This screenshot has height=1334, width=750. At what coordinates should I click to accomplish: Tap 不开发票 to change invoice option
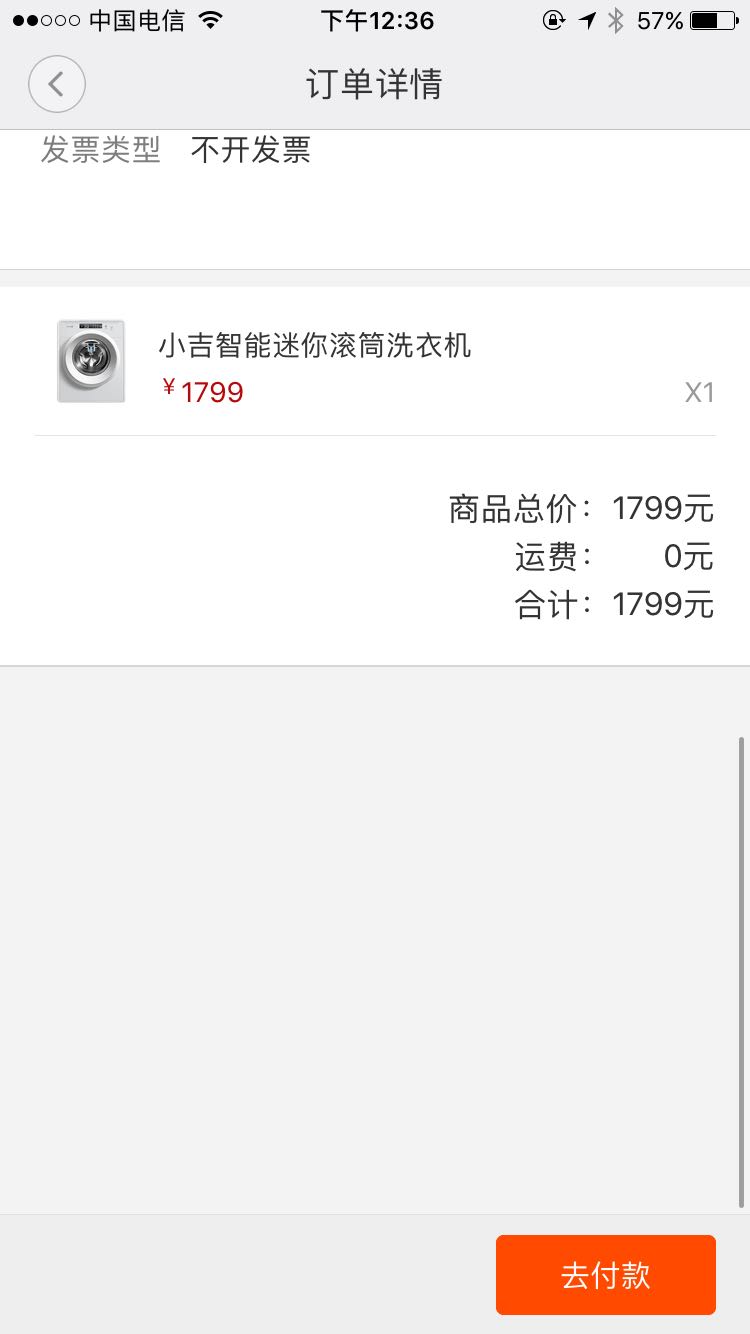tap(252, 150)
